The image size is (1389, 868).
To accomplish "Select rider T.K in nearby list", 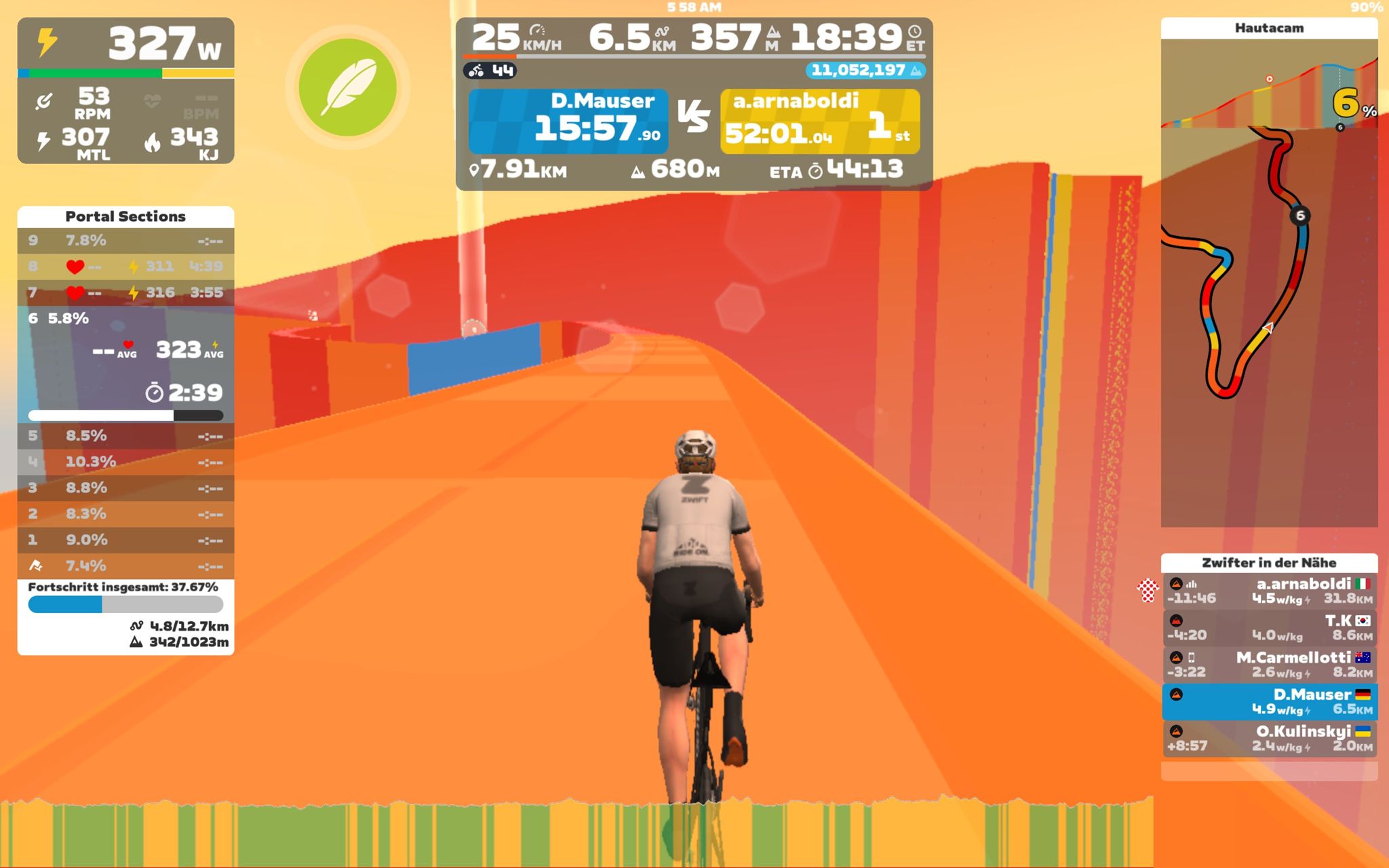I will click(1269, 628).
